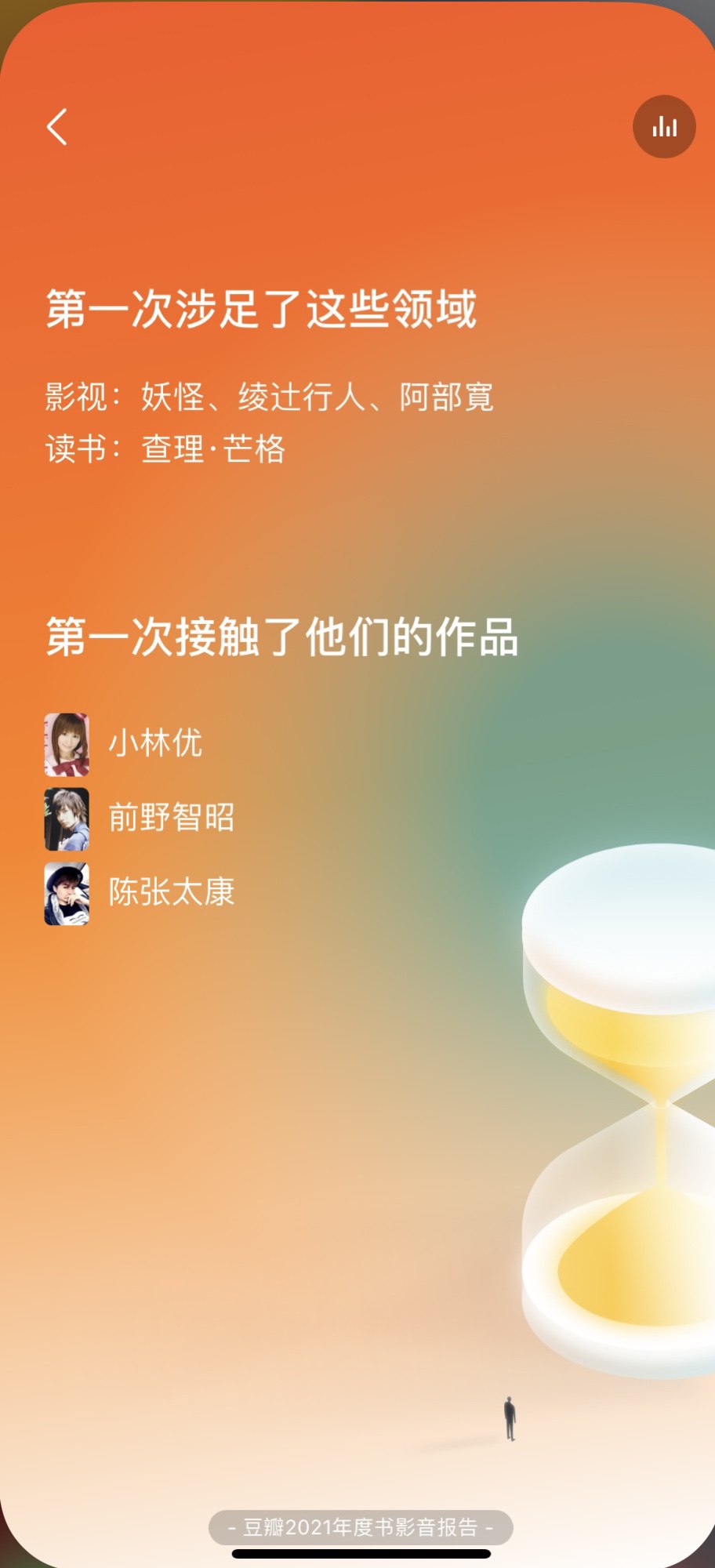Open 小林优's profile
This screenshot has height=1568, width=715.
(154, 743)
